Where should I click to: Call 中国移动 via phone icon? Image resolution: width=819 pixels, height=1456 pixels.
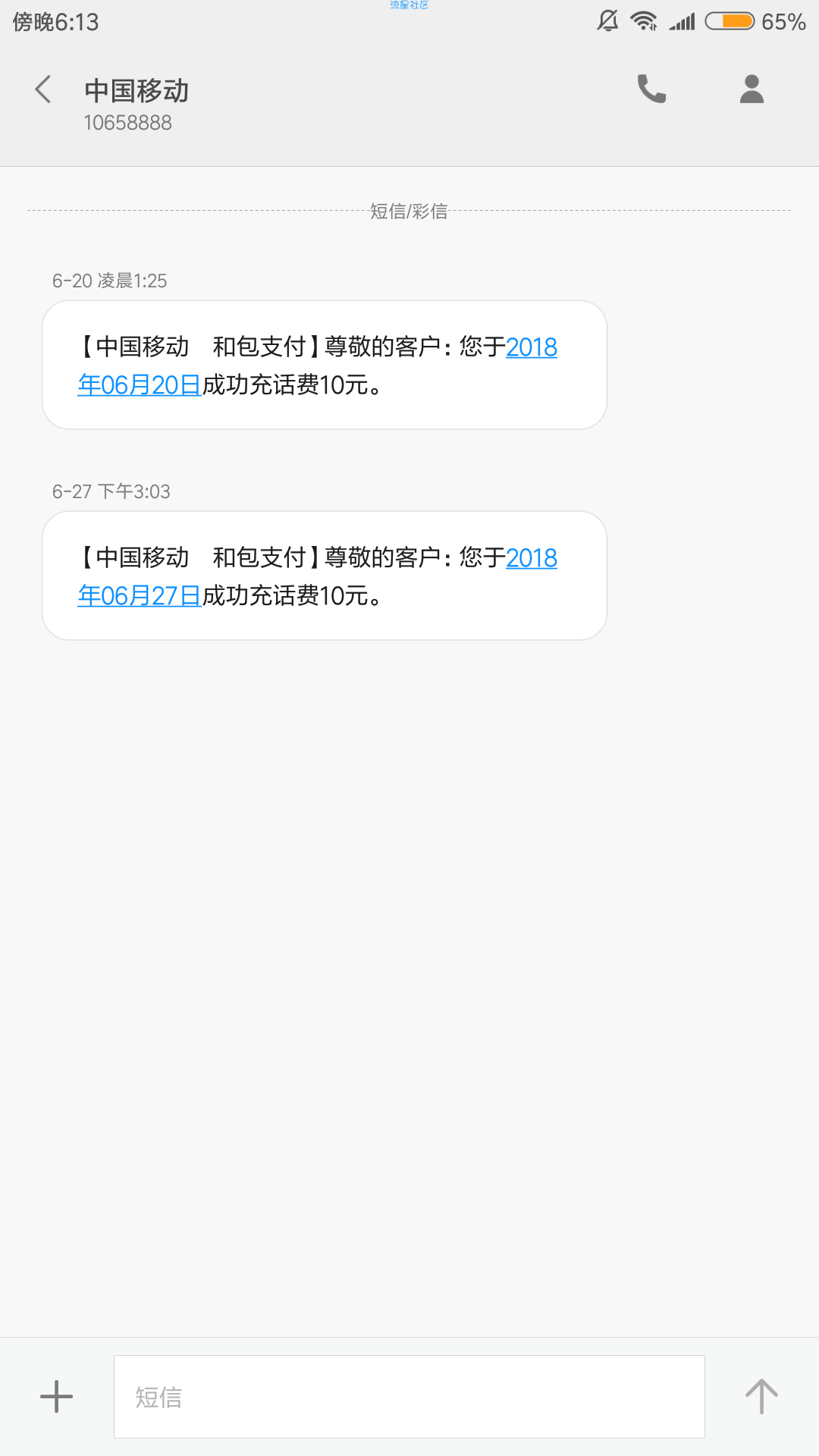point(651,89)
